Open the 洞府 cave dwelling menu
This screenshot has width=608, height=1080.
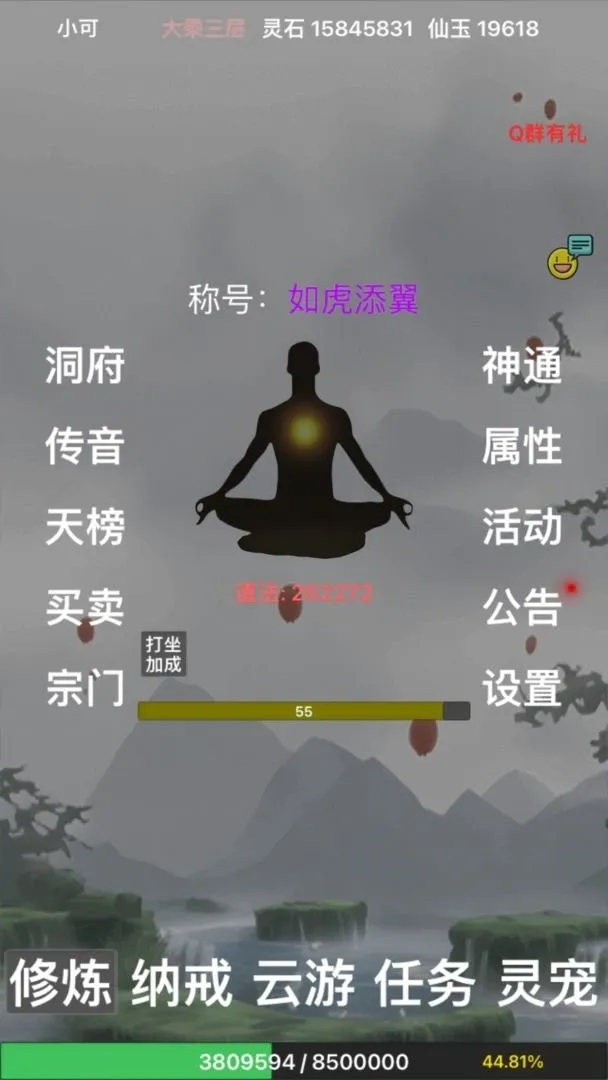(85, 366)
